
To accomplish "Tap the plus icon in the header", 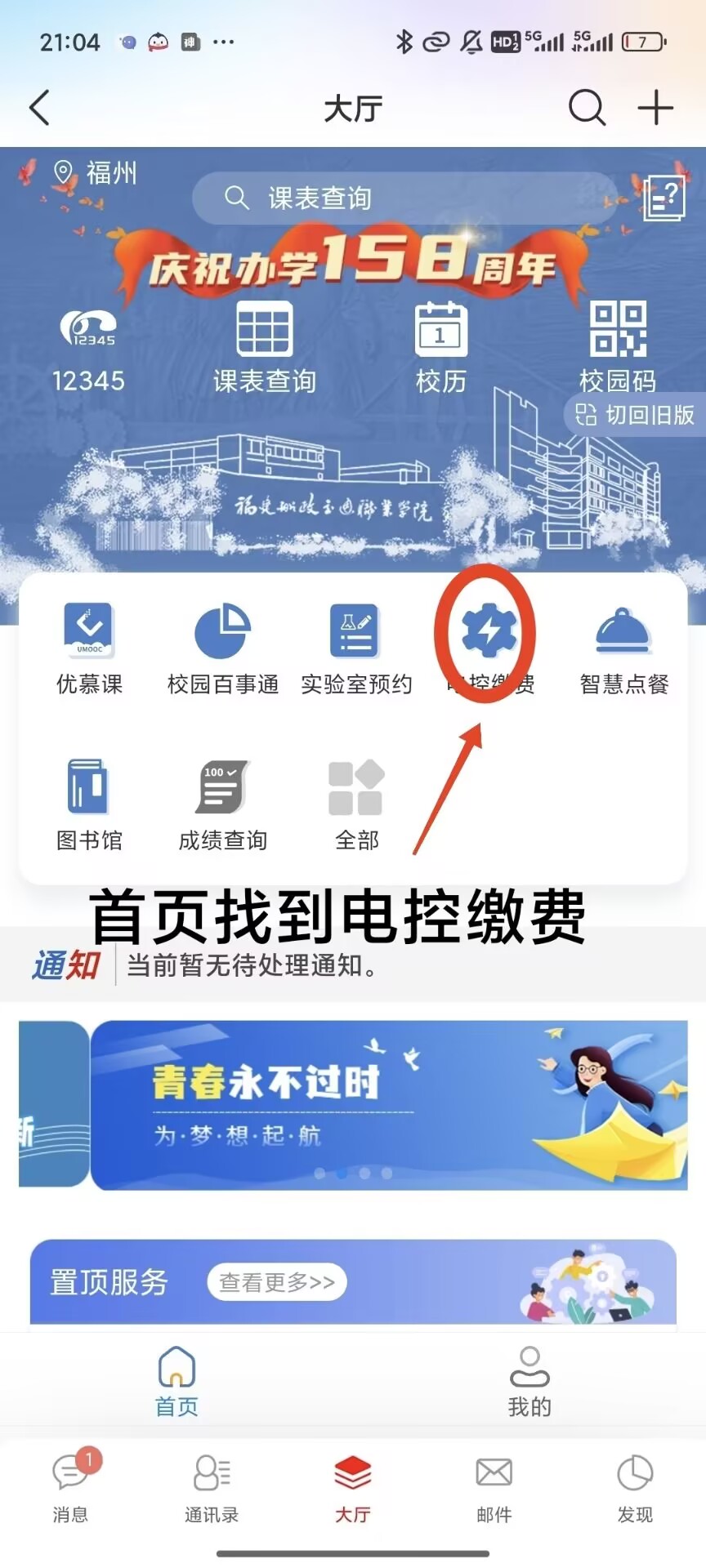I will coord(655,108).
